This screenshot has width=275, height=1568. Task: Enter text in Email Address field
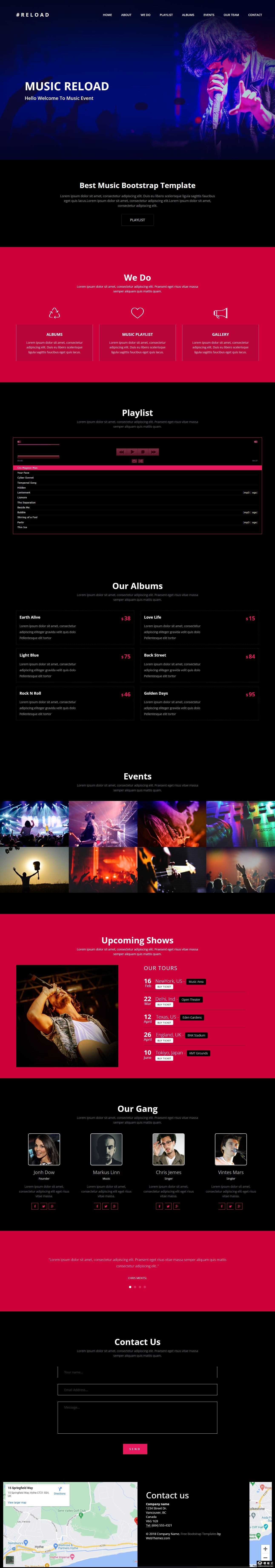[x=137, y=1390]
